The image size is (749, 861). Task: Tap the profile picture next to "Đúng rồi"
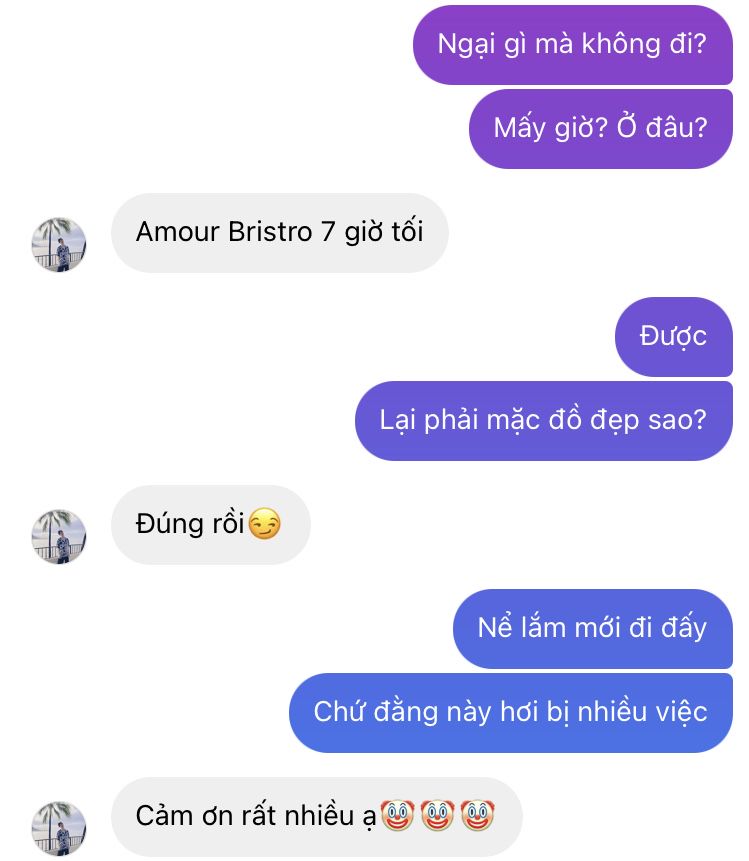59,536
